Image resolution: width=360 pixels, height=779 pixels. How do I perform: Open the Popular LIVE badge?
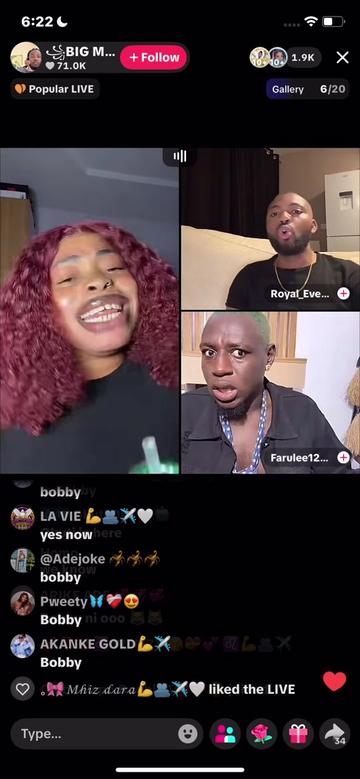55,89
